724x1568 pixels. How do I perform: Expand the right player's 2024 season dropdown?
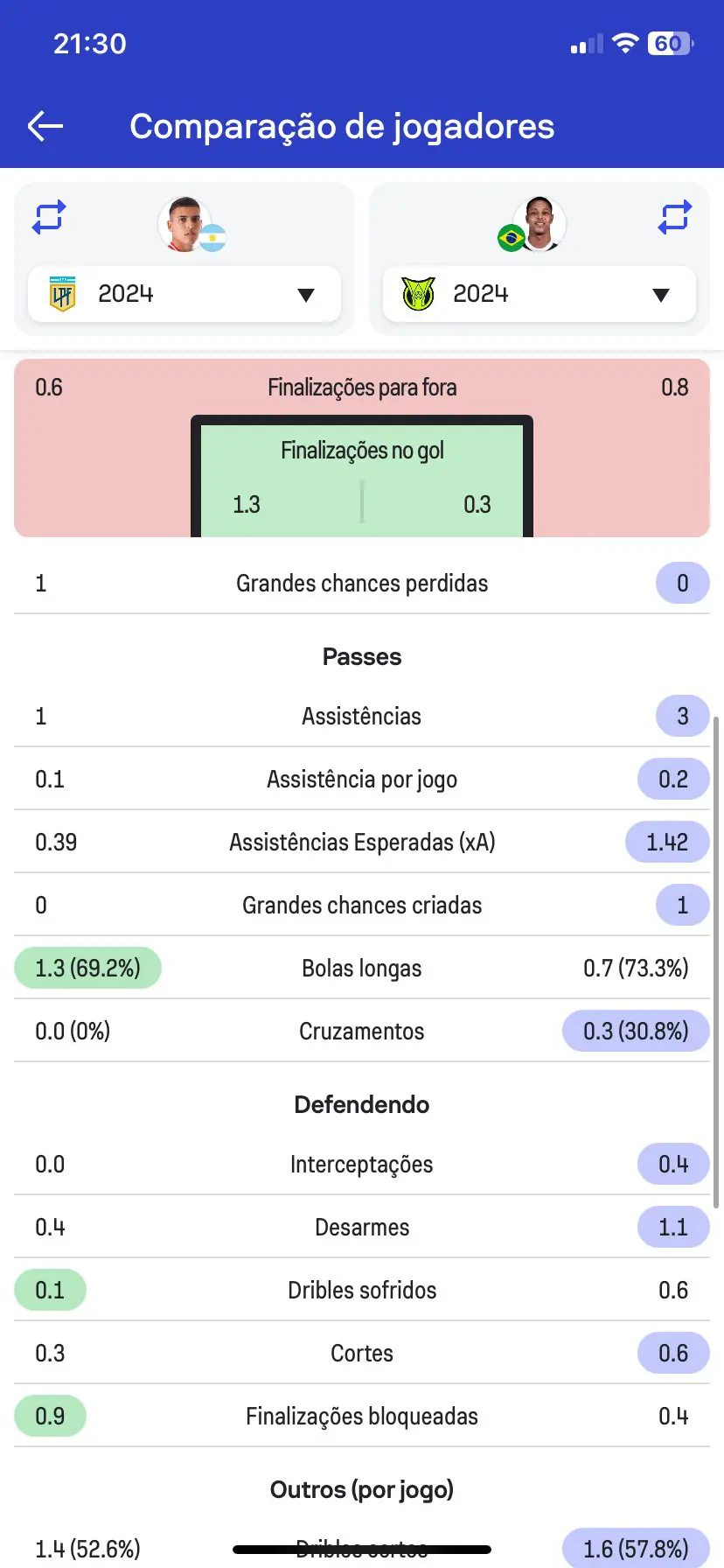click(540, 294)
